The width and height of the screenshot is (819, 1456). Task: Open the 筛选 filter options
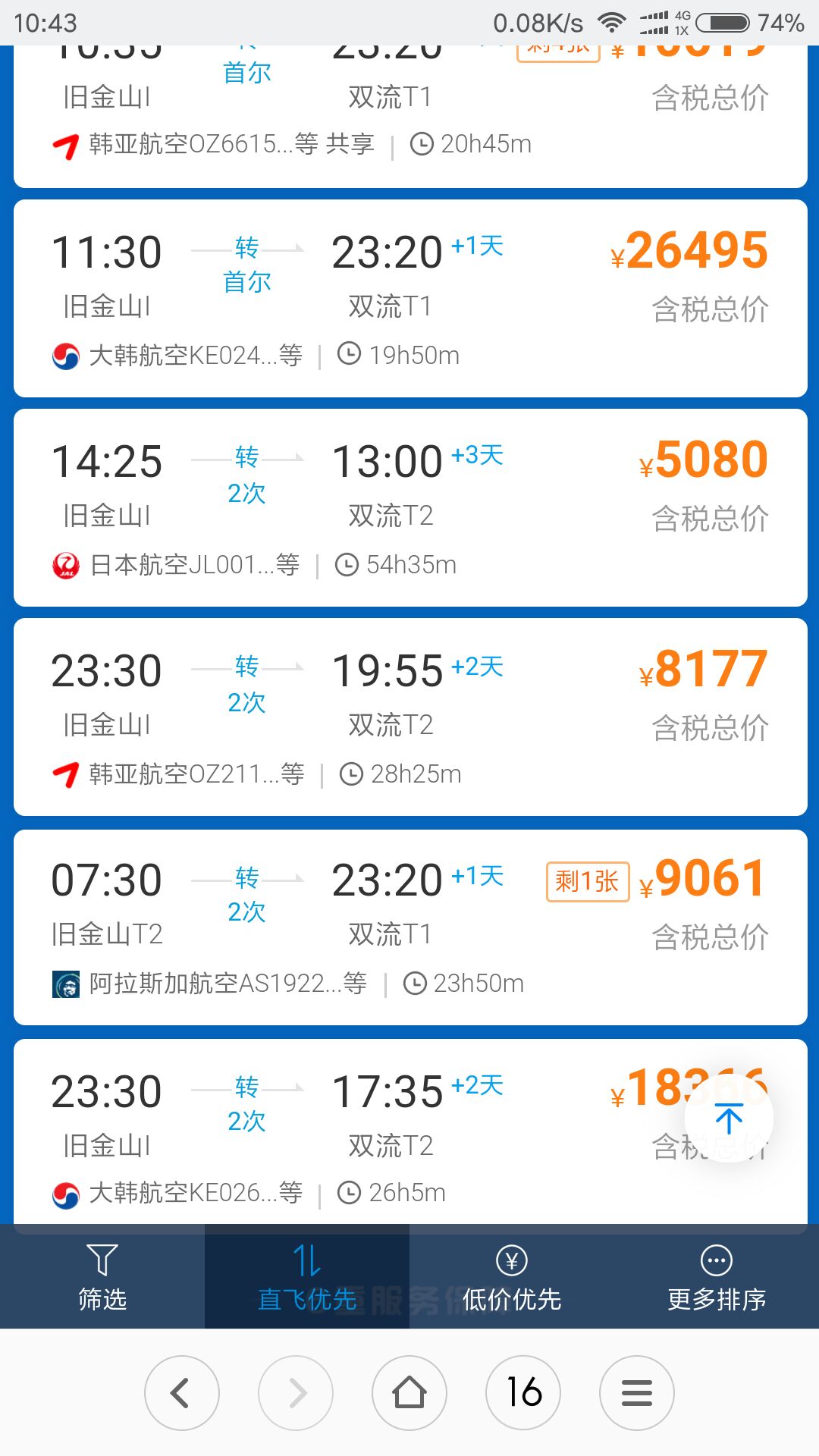102,1276
